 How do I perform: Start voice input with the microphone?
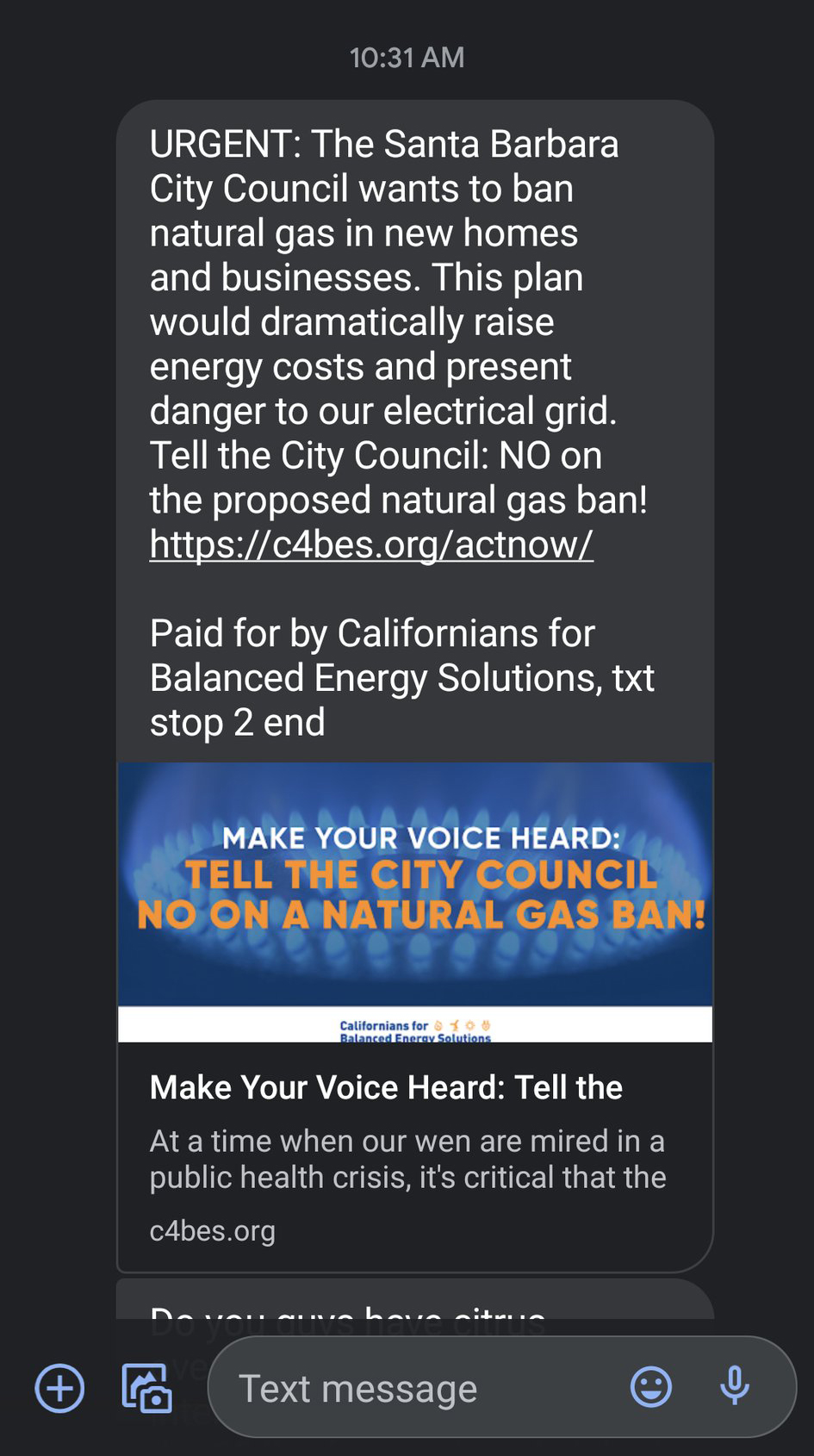[x=735, y=1387]
